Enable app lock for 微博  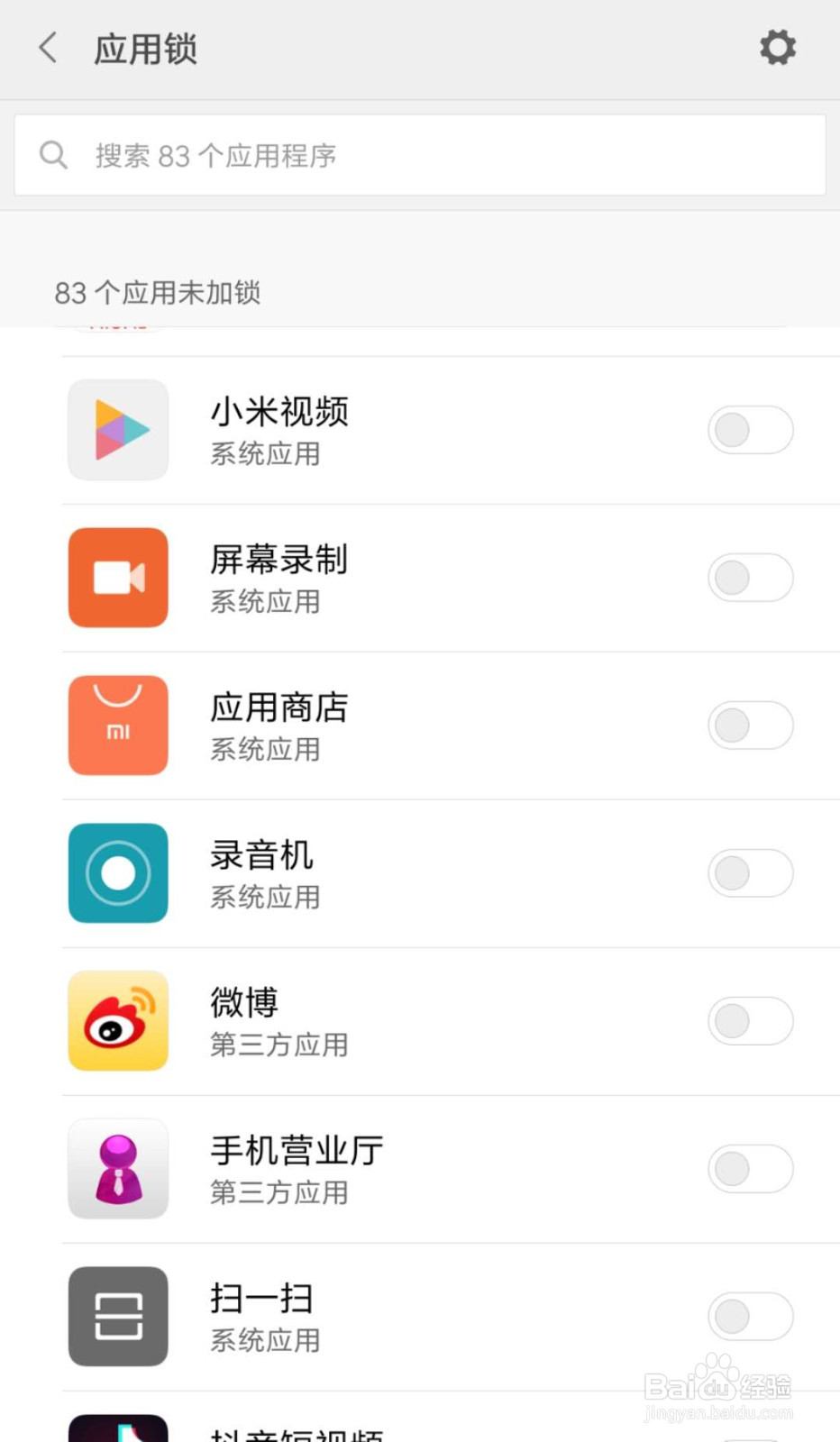(751, 1020)
